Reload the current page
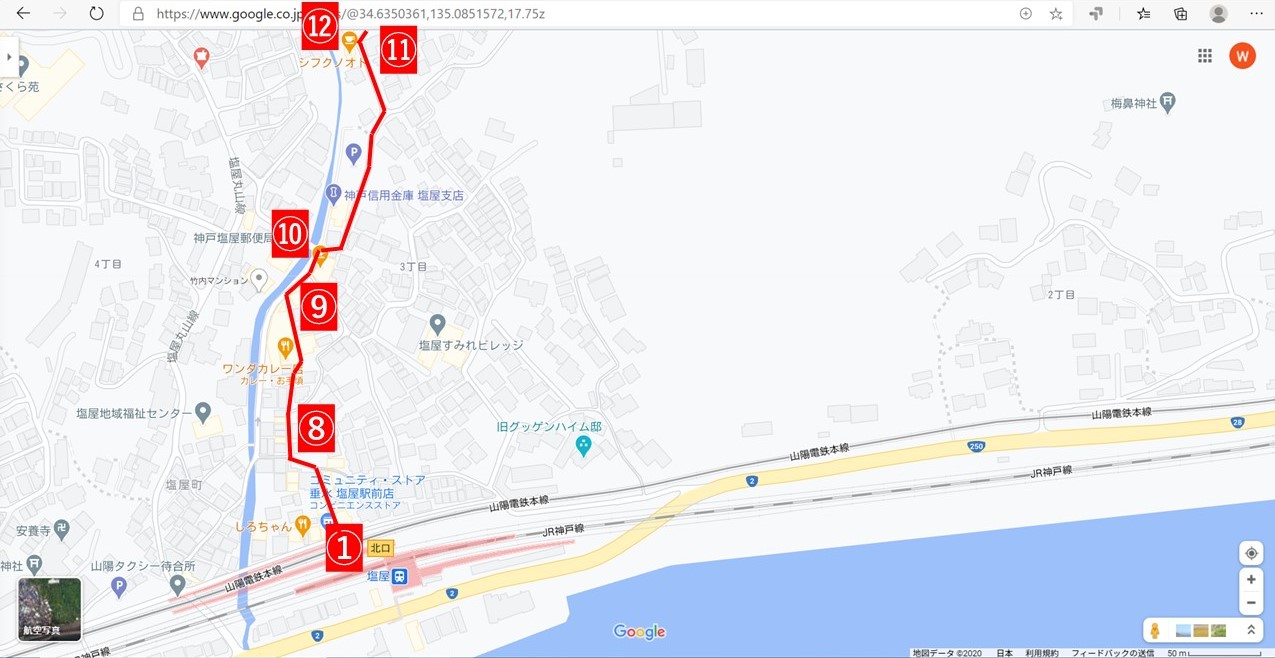The width and height of the screenshot is (1275, 658). [96, 14]
